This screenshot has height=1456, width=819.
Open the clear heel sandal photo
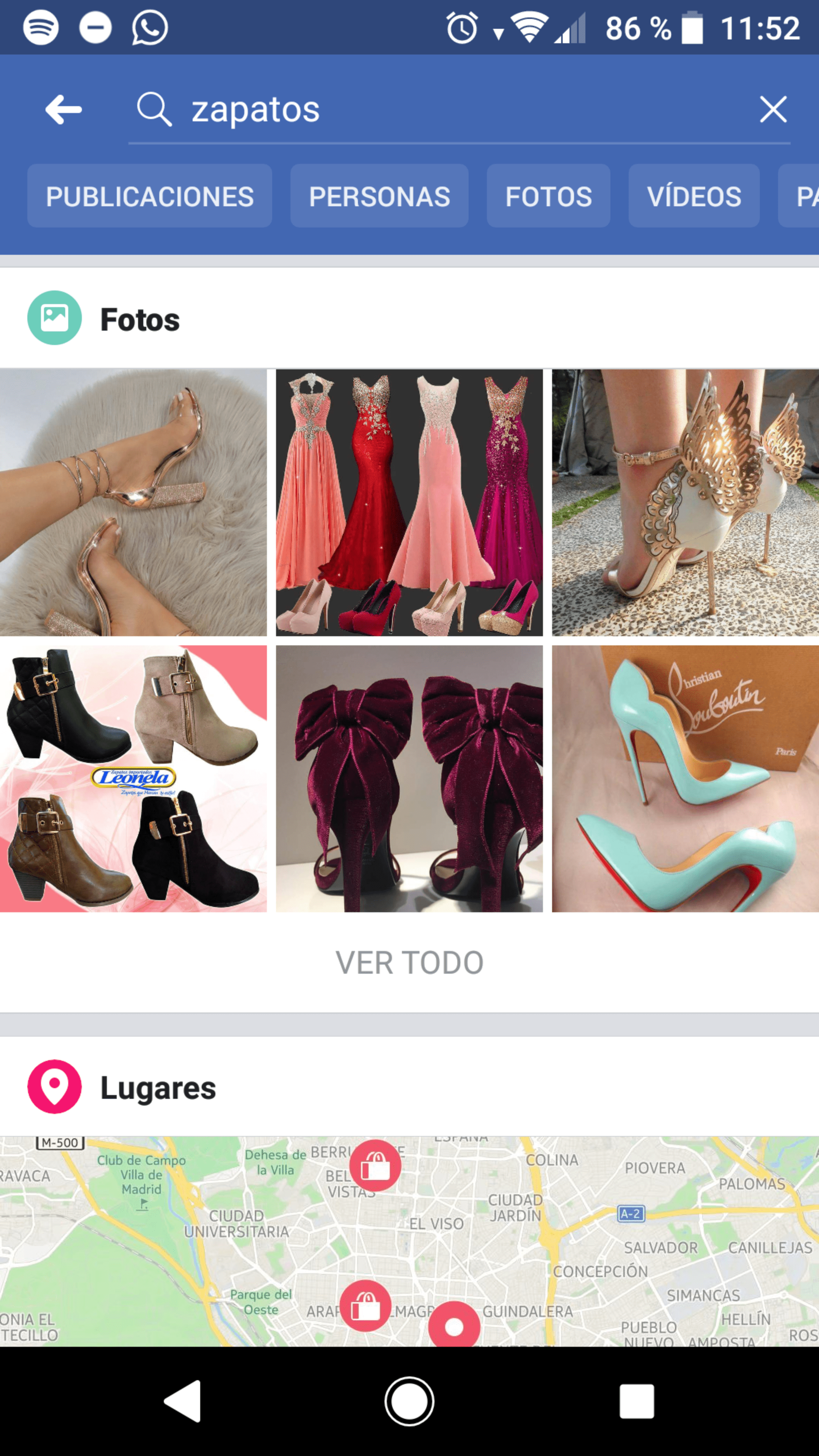pyautogui.click(x=133, y=502)
